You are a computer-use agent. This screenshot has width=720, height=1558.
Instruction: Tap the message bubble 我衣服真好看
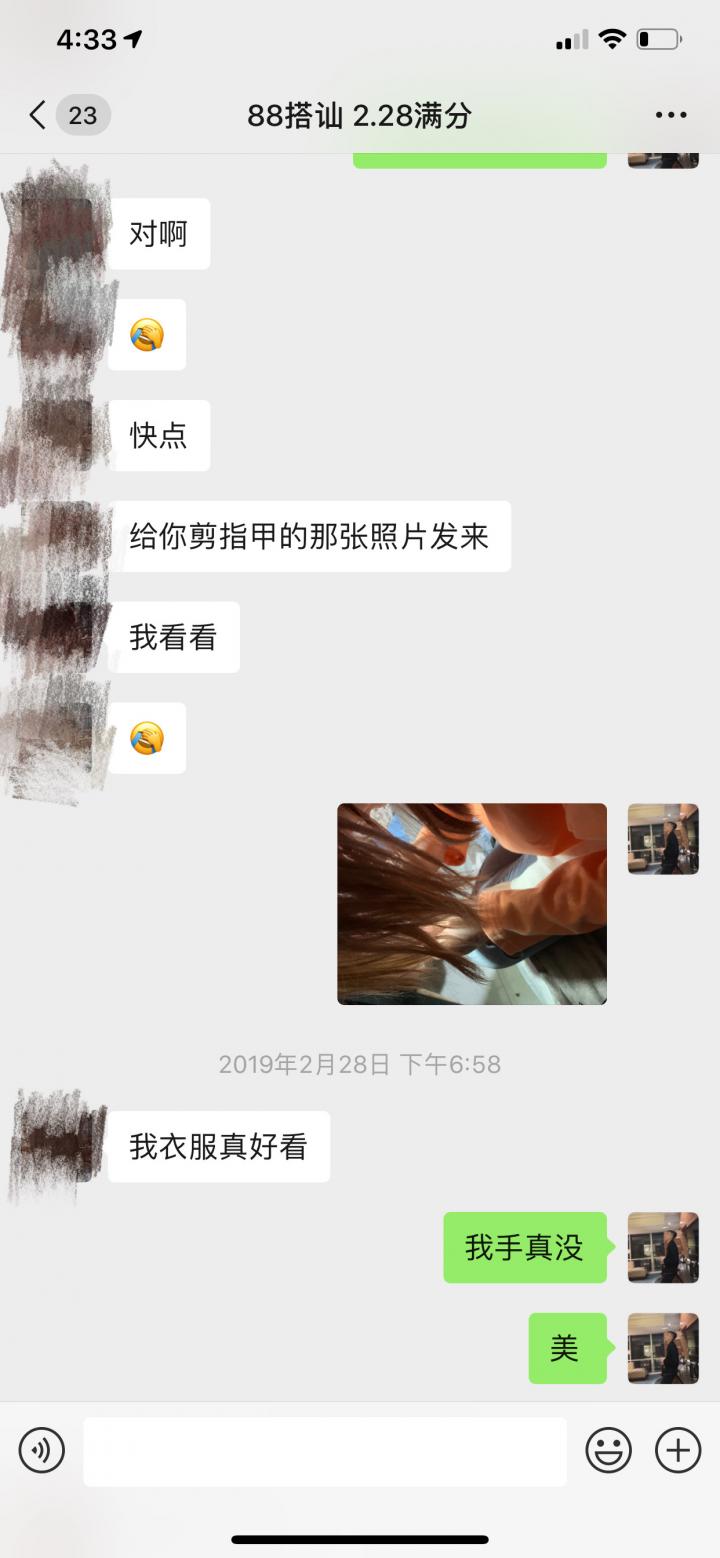click(219, 1147)
